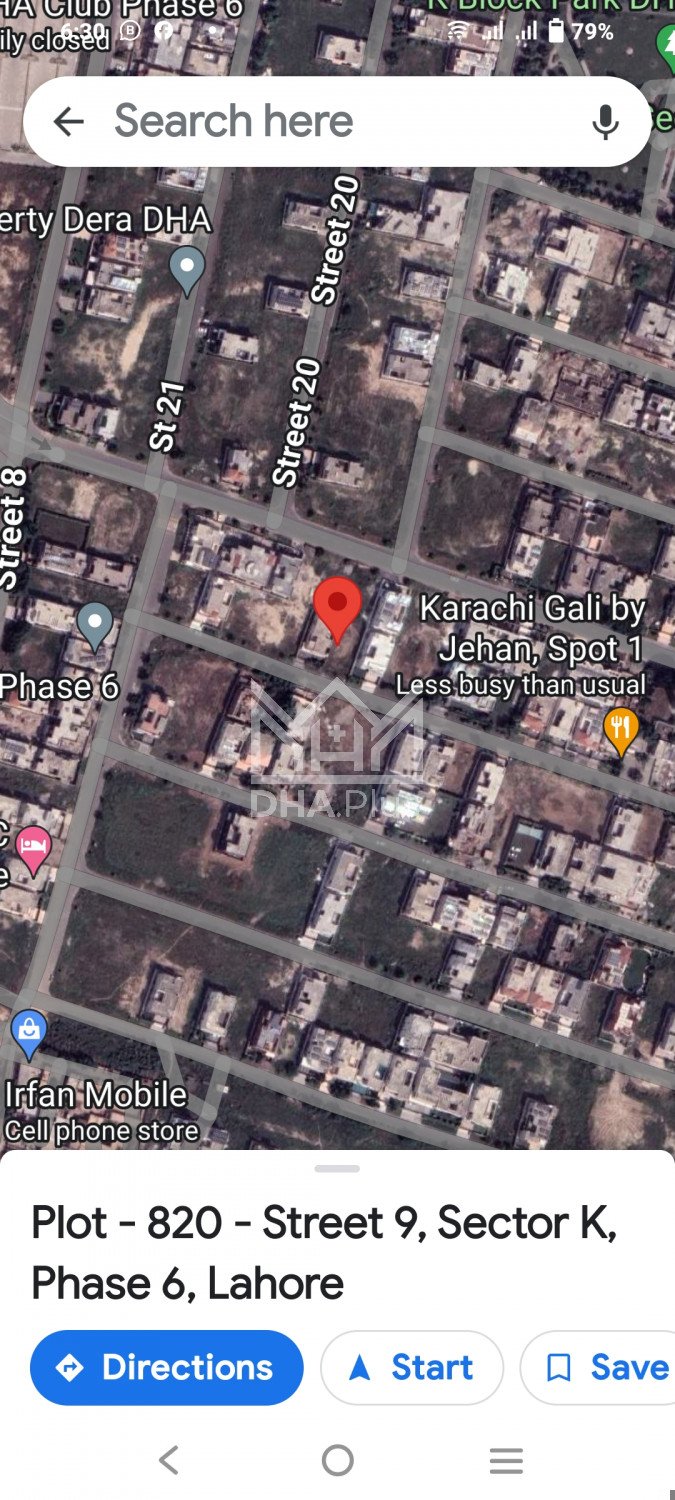Start navigation to the plot

pyautogui.click(x=411, y=1367)
